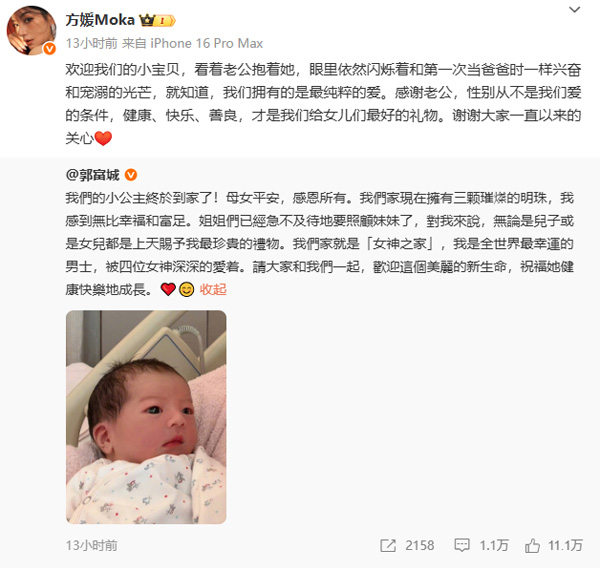The height and width of the screenshot is (571, 600).
Task: Expand the post options chevron
Action: pyautogui.click(x=573, y=12)
